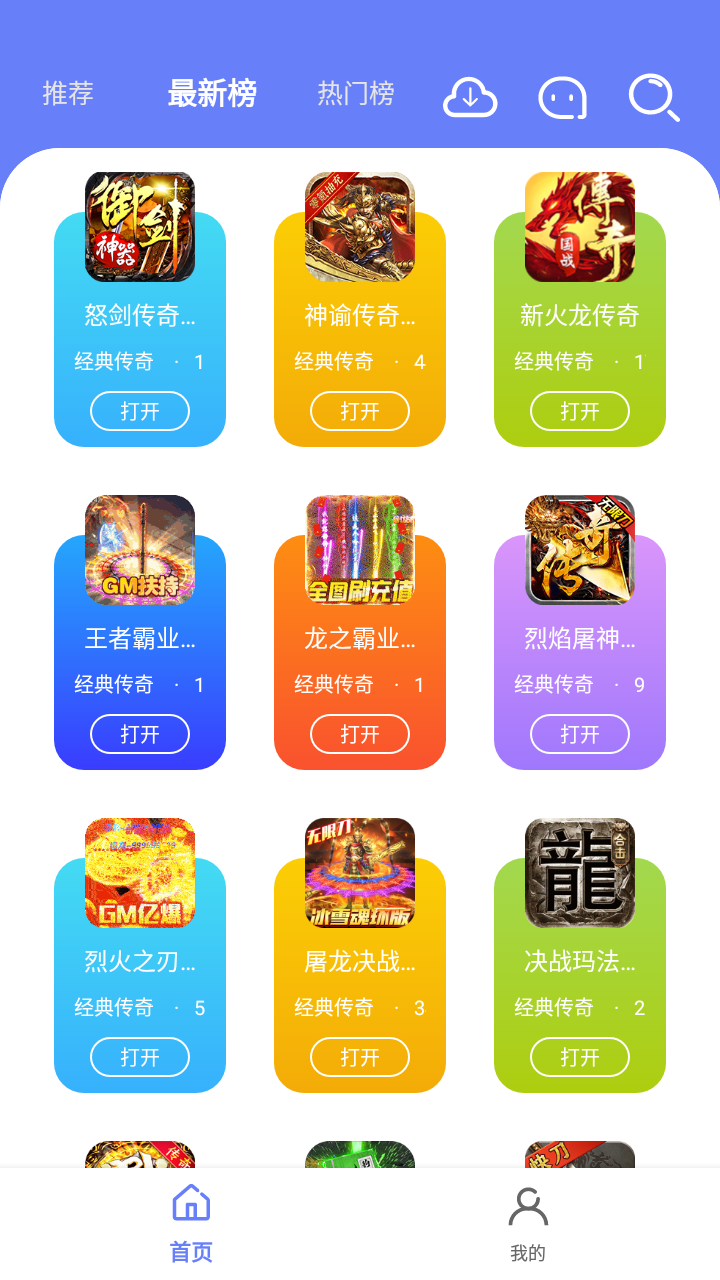Click 打开 on the 烈火之刃 card

point(140,1057)
